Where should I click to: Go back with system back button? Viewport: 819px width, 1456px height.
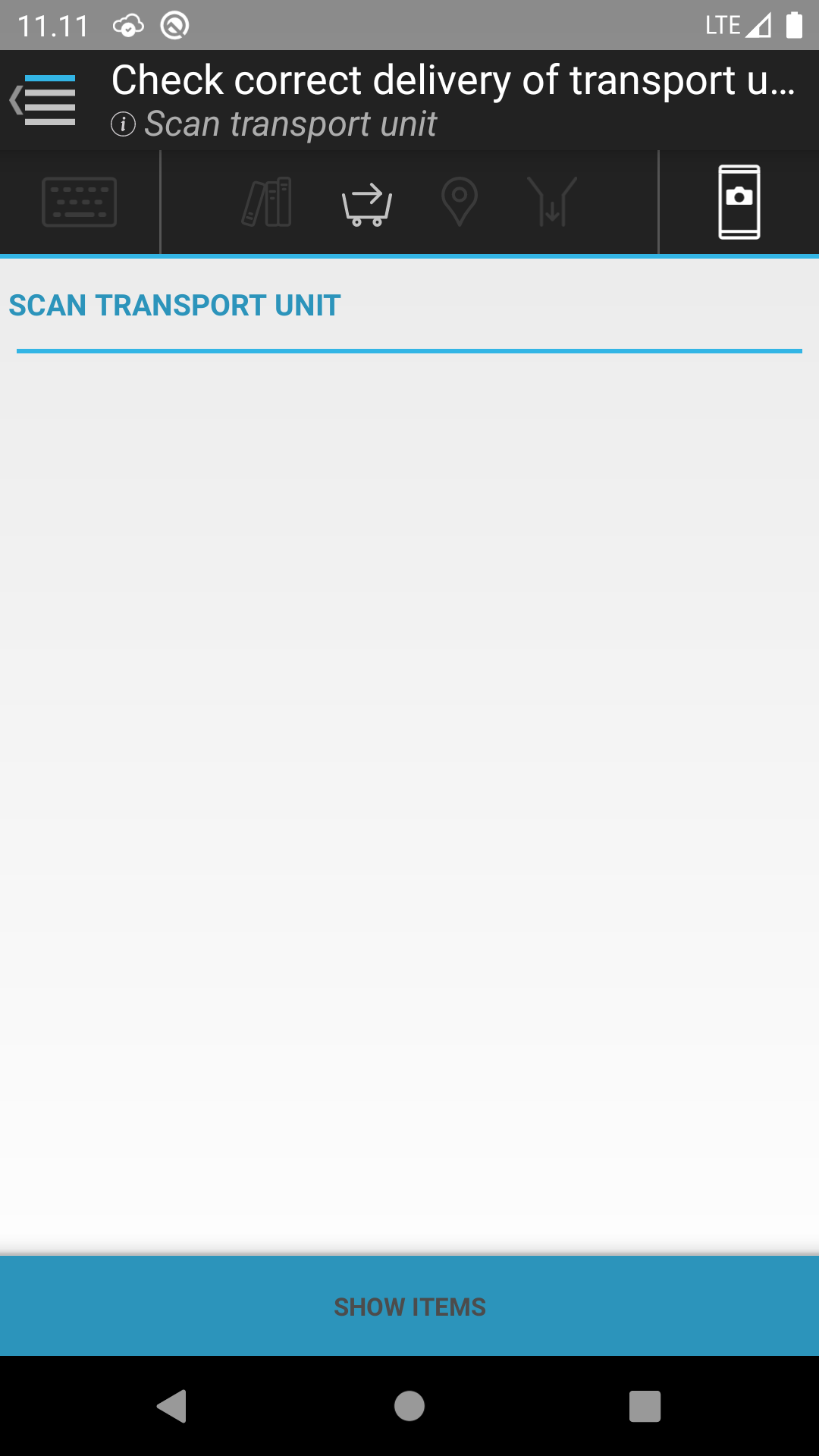pos(172,1407)
